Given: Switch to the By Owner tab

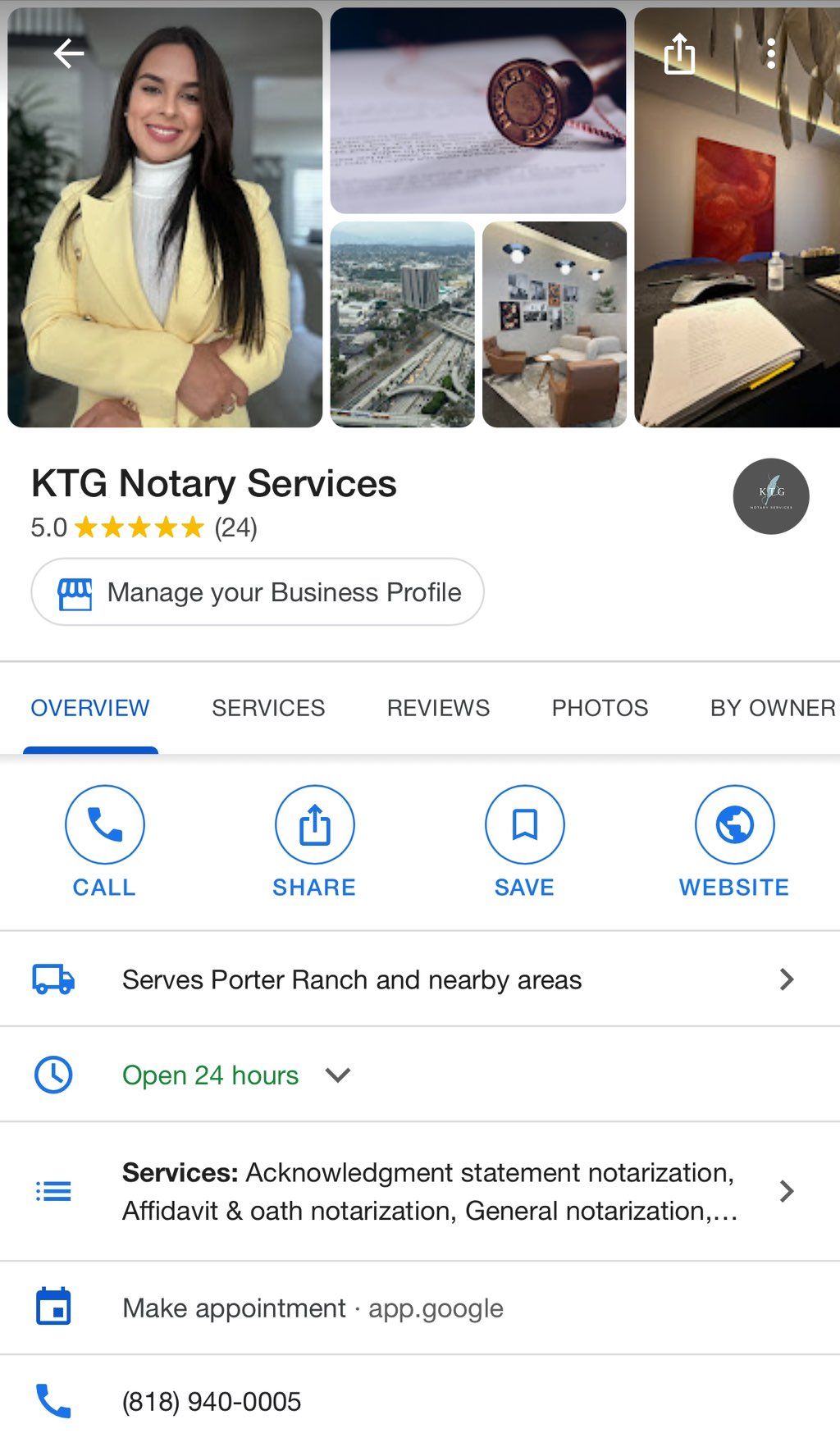Looking at the screenshot, I should (x=772, y=708).
